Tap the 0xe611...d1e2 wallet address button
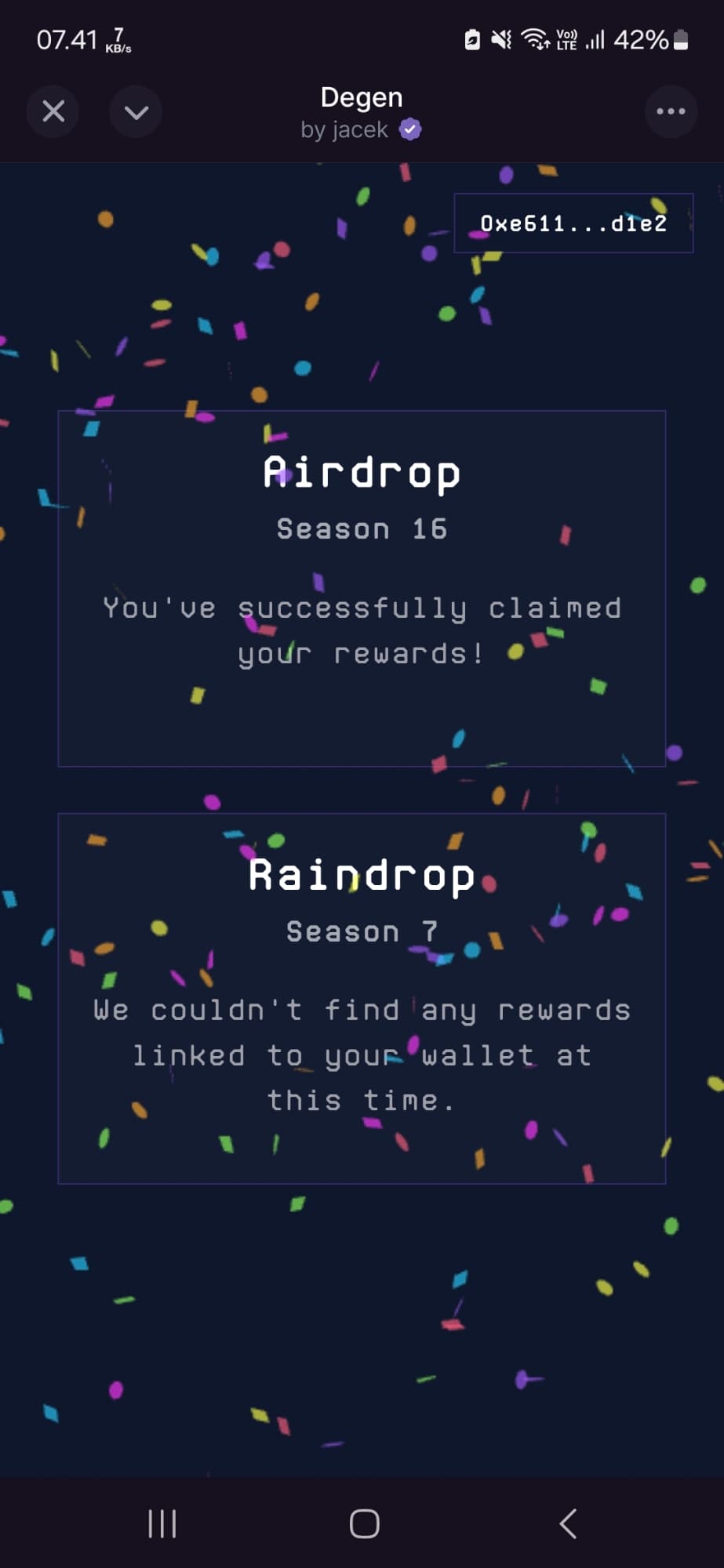 [x=573, y=223]
